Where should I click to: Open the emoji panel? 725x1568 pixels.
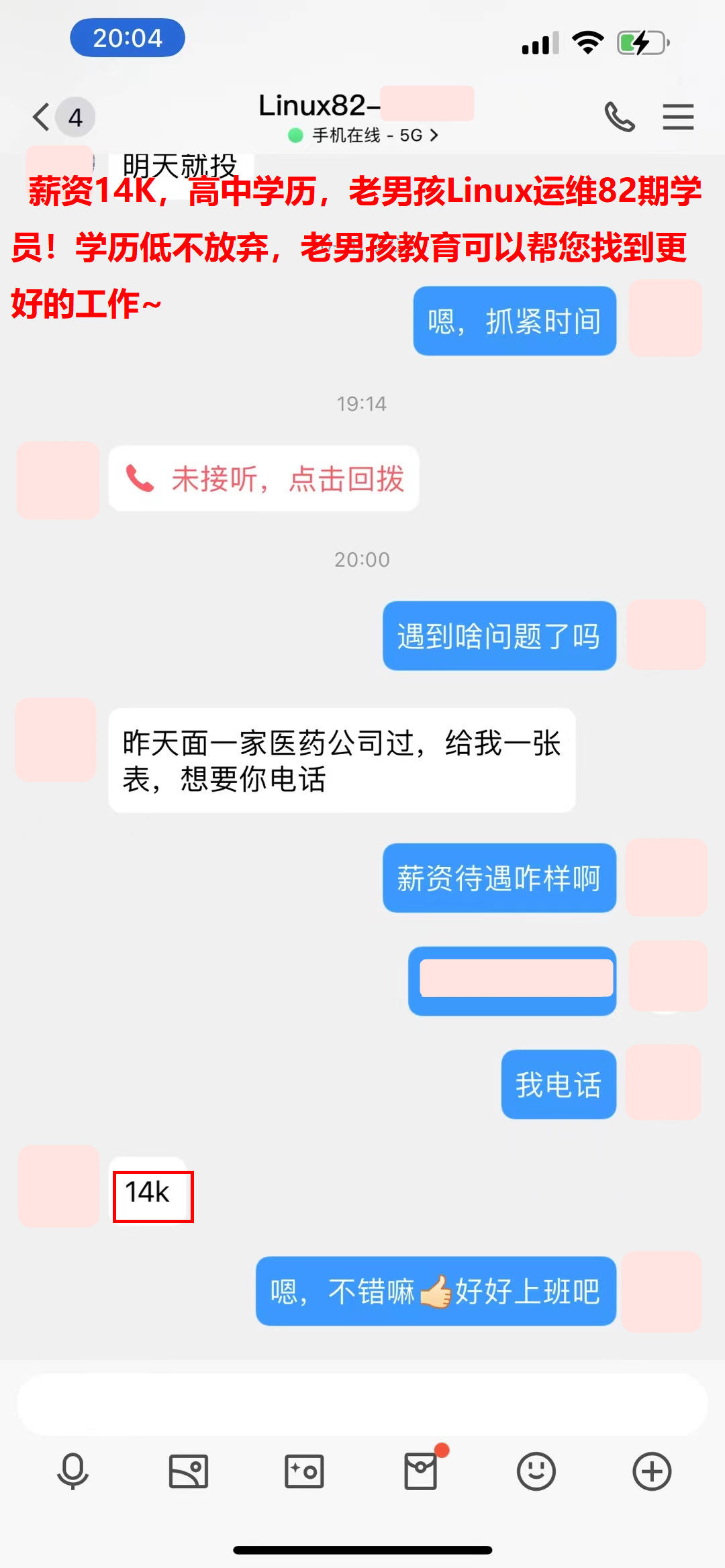pyautogui.click(x=536, y=1471)
